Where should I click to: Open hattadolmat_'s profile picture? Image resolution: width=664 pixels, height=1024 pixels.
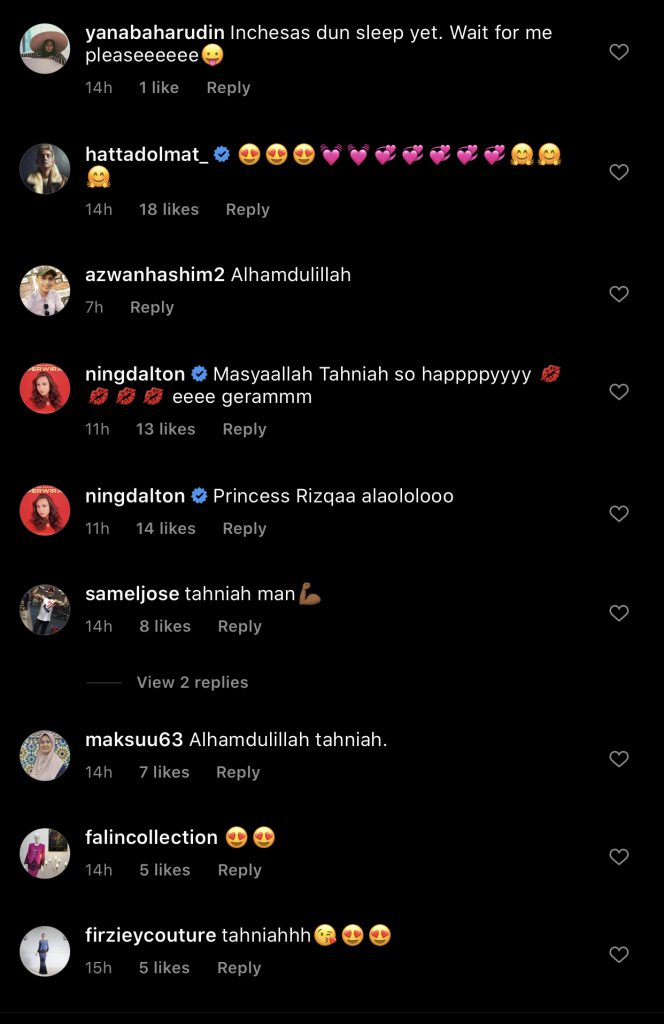pos(45,168)
